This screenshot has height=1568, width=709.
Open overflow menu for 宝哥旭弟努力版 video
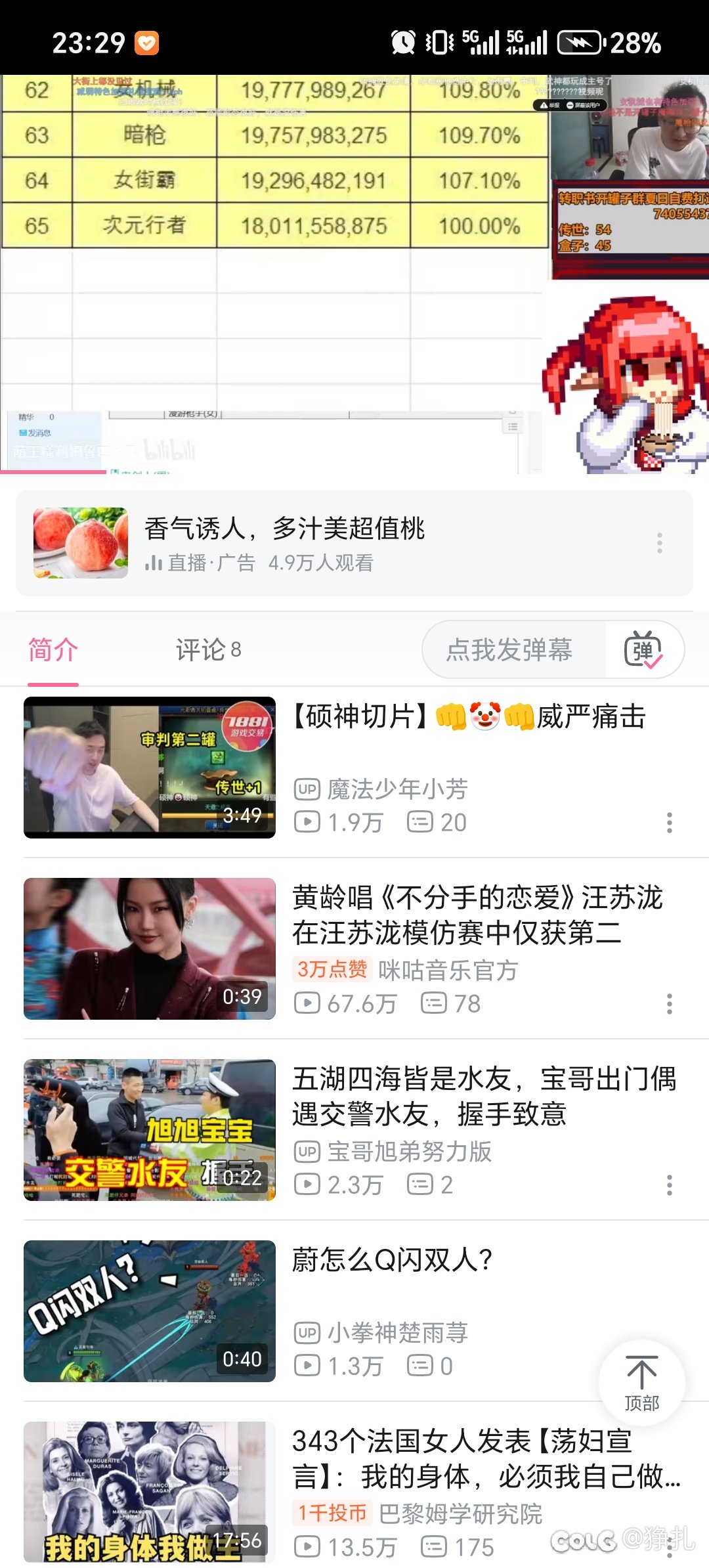tap(669, 1185)
